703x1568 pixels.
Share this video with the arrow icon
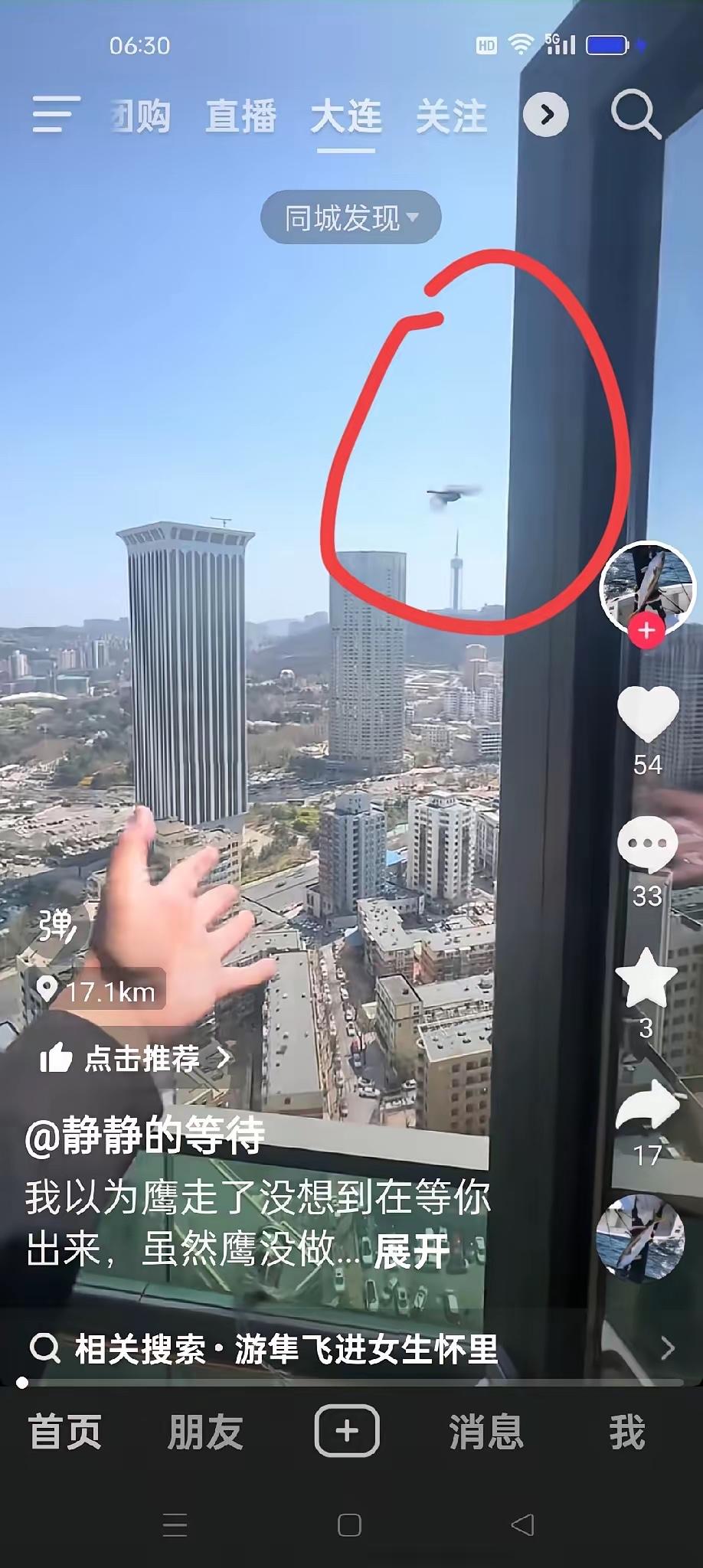[648, 1107]
